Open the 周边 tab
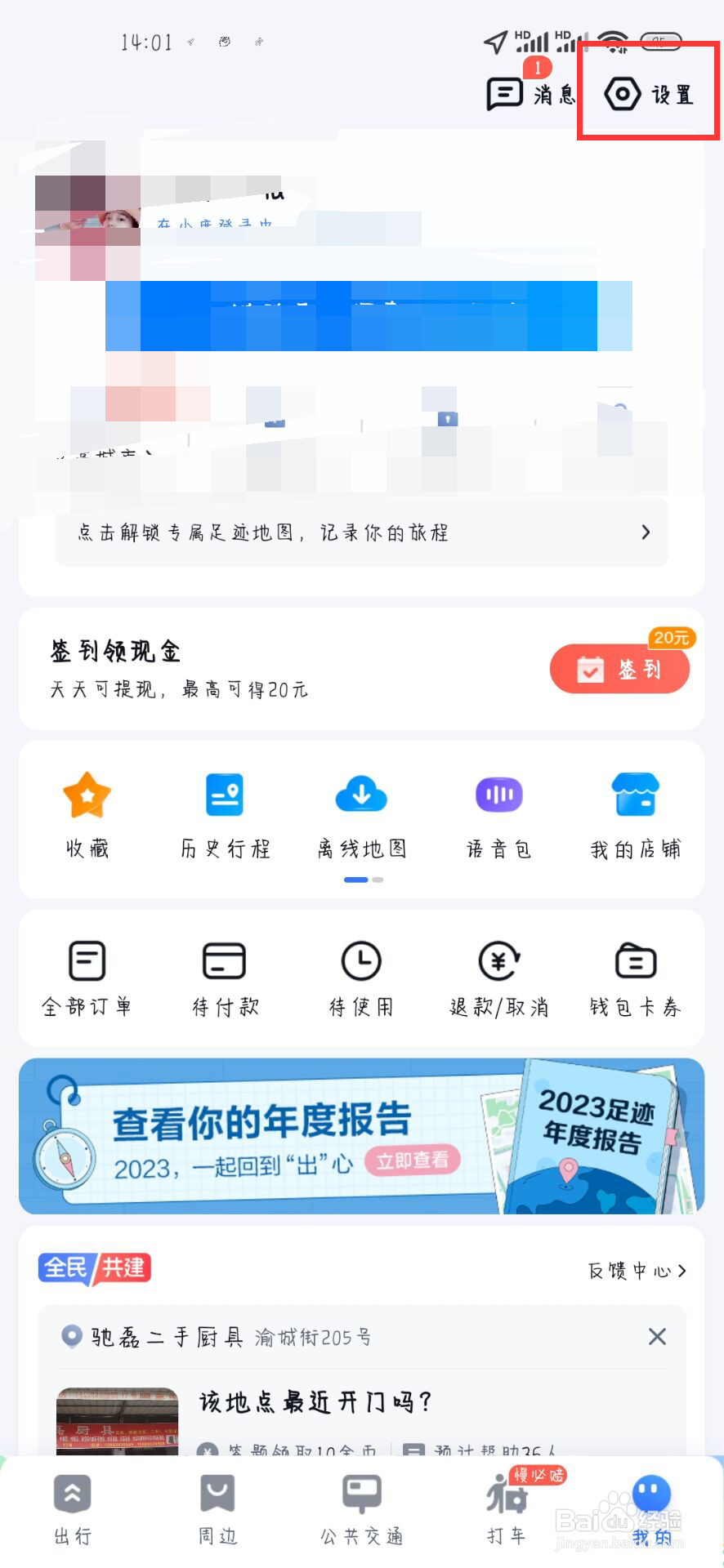The image size is (724, 1568). pyautogui.click(x=216, y=1511)
